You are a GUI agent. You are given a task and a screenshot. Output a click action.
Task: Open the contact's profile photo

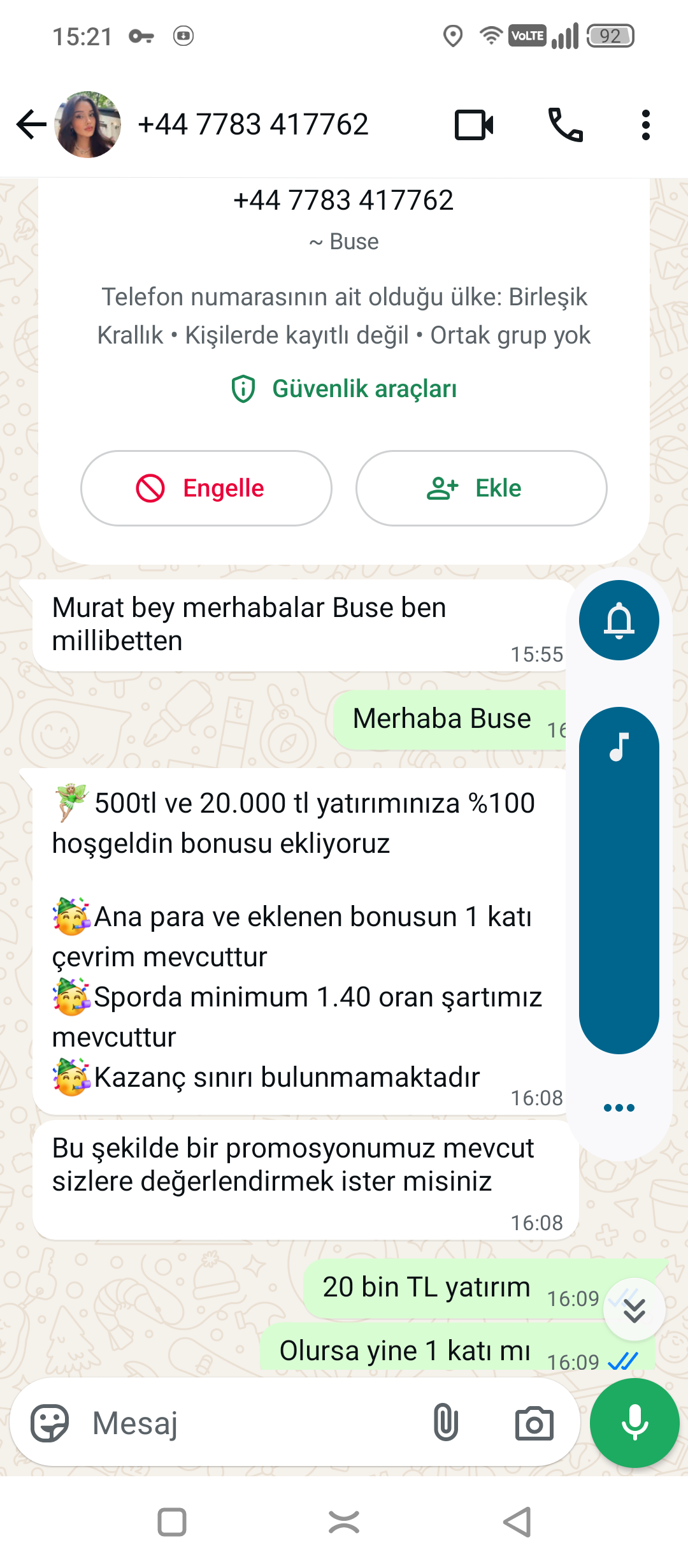click(88, 124)
